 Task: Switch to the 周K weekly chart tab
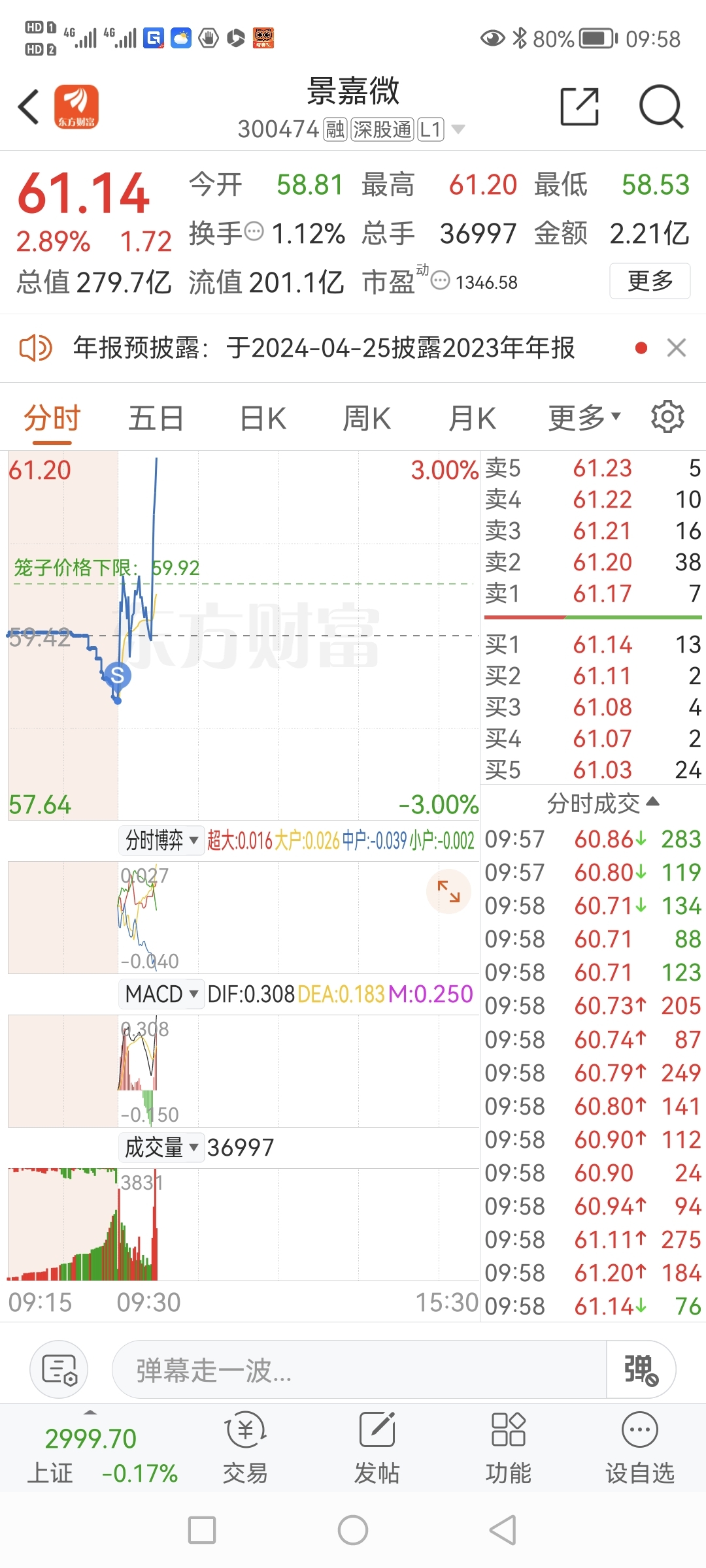tap(367, 416)
